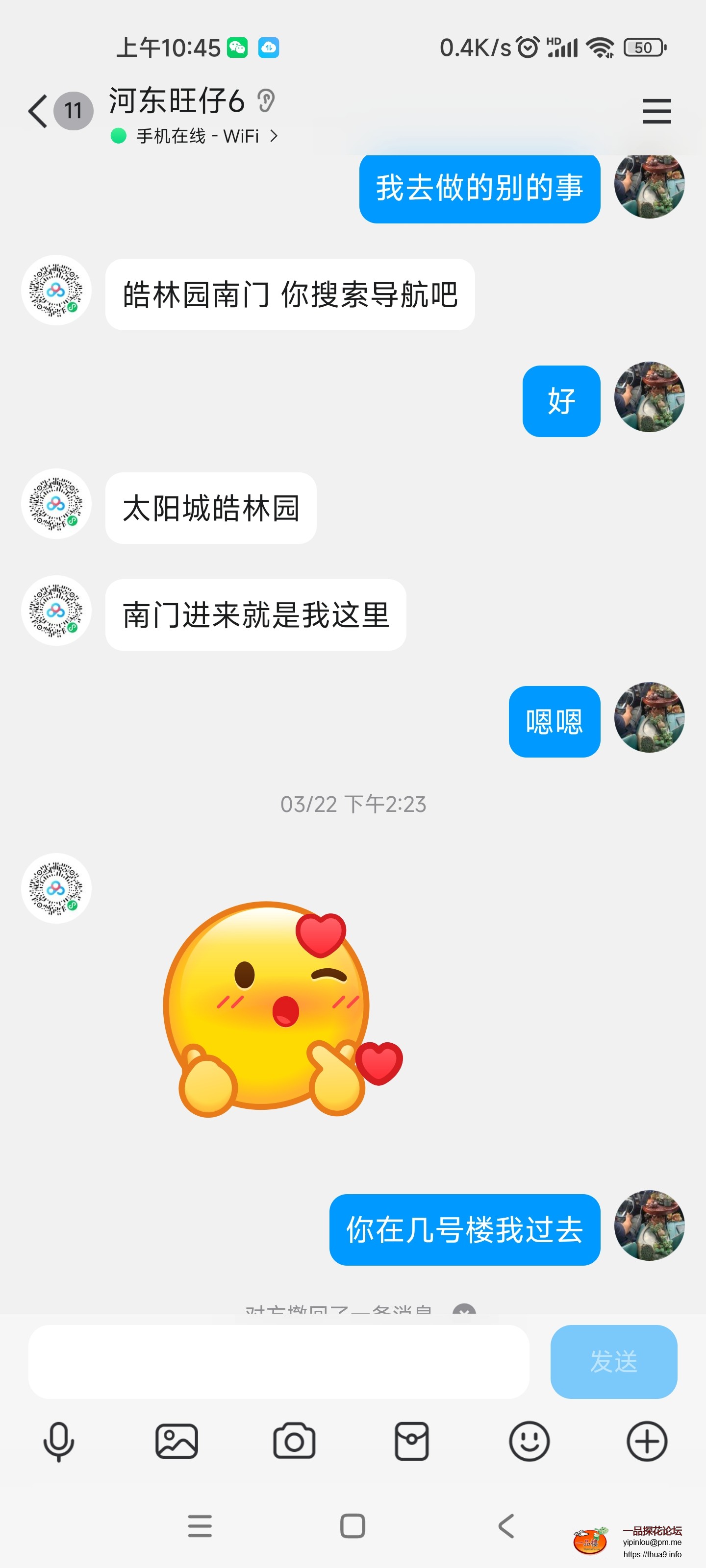Tap the cloud sync icon in the status bar
Screen dimensions: 706x1568
point(268,47)
